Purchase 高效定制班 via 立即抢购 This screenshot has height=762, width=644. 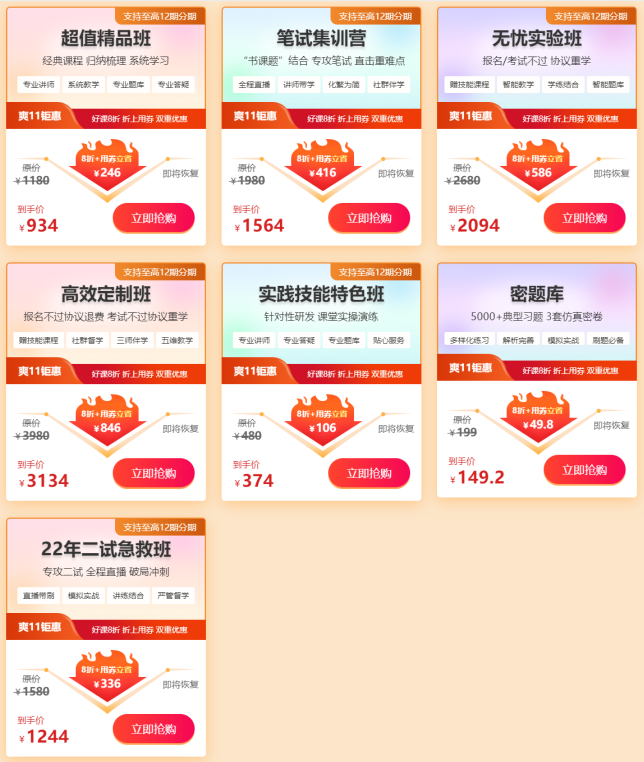[153, 473]
